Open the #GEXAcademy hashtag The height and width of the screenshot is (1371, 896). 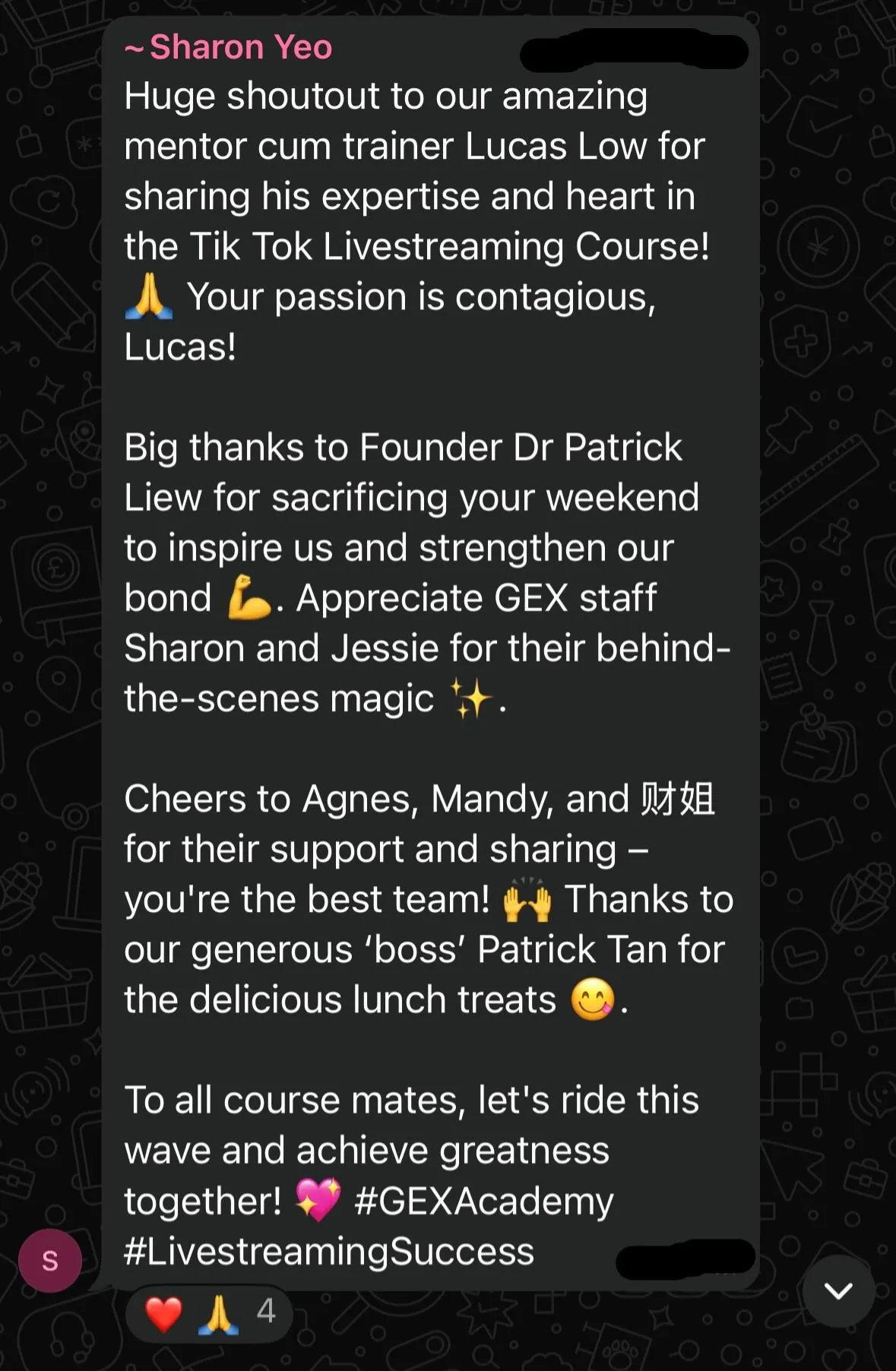pyautogui.click(x=483, y=1202)
